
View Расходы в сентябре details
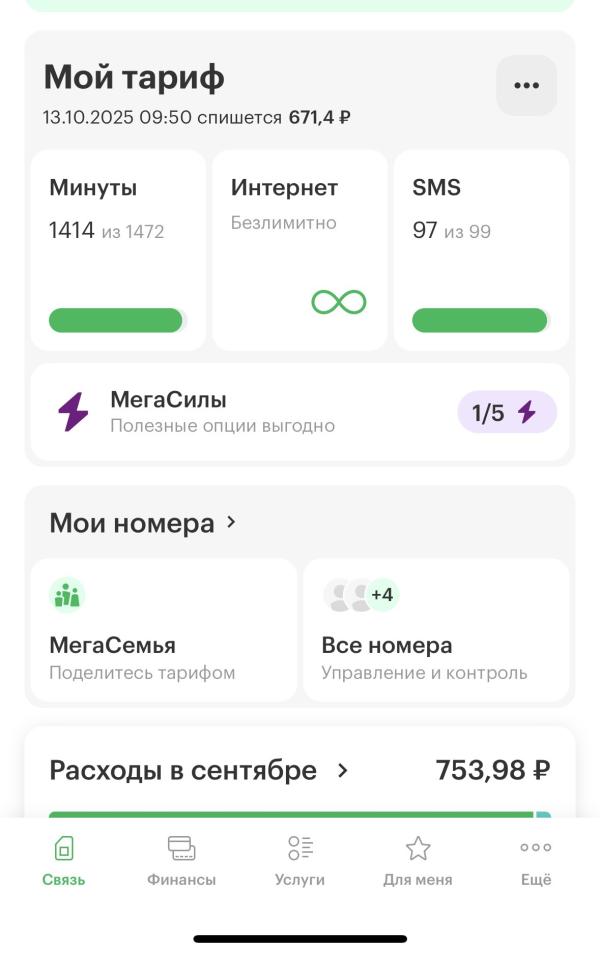click(299, 771)
